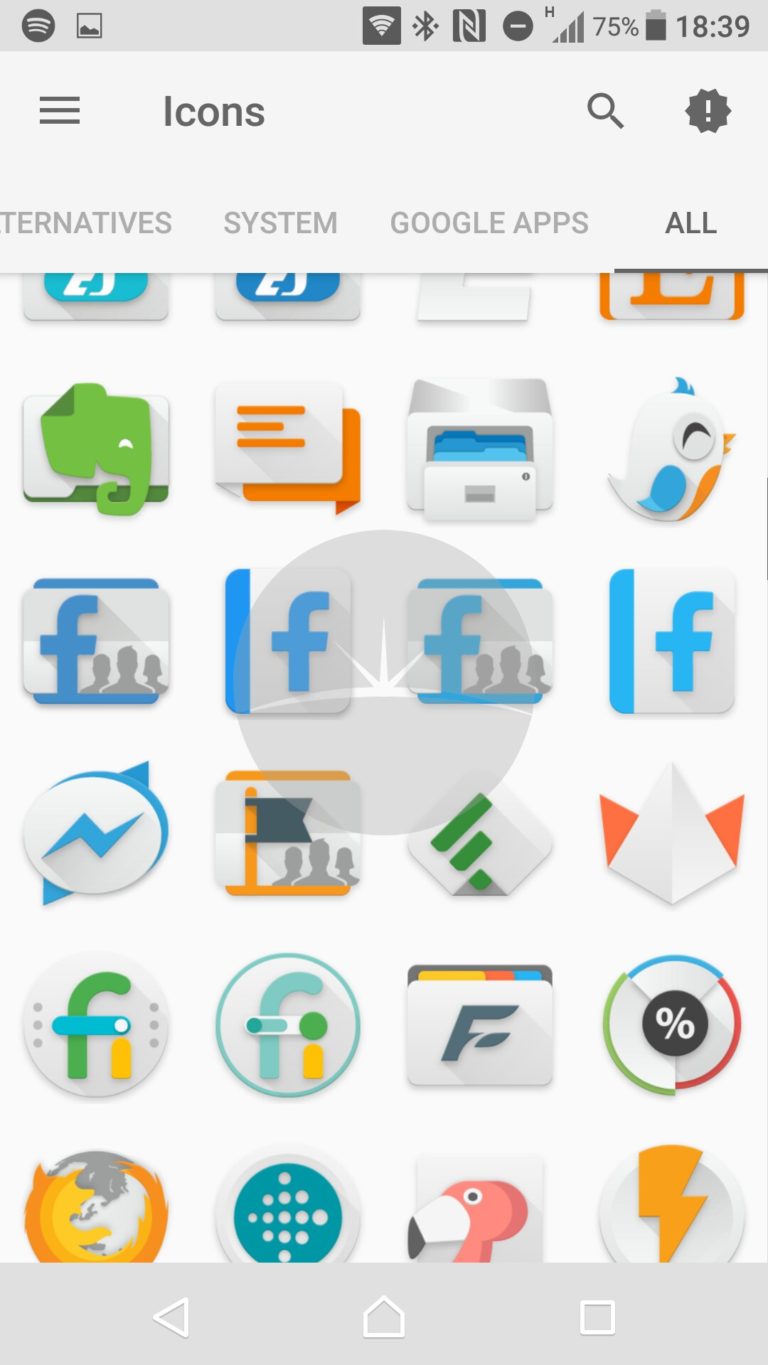Screen dimensions: 768x1365
Task: Select the white bird icon
Action: [x=672, y=449]
